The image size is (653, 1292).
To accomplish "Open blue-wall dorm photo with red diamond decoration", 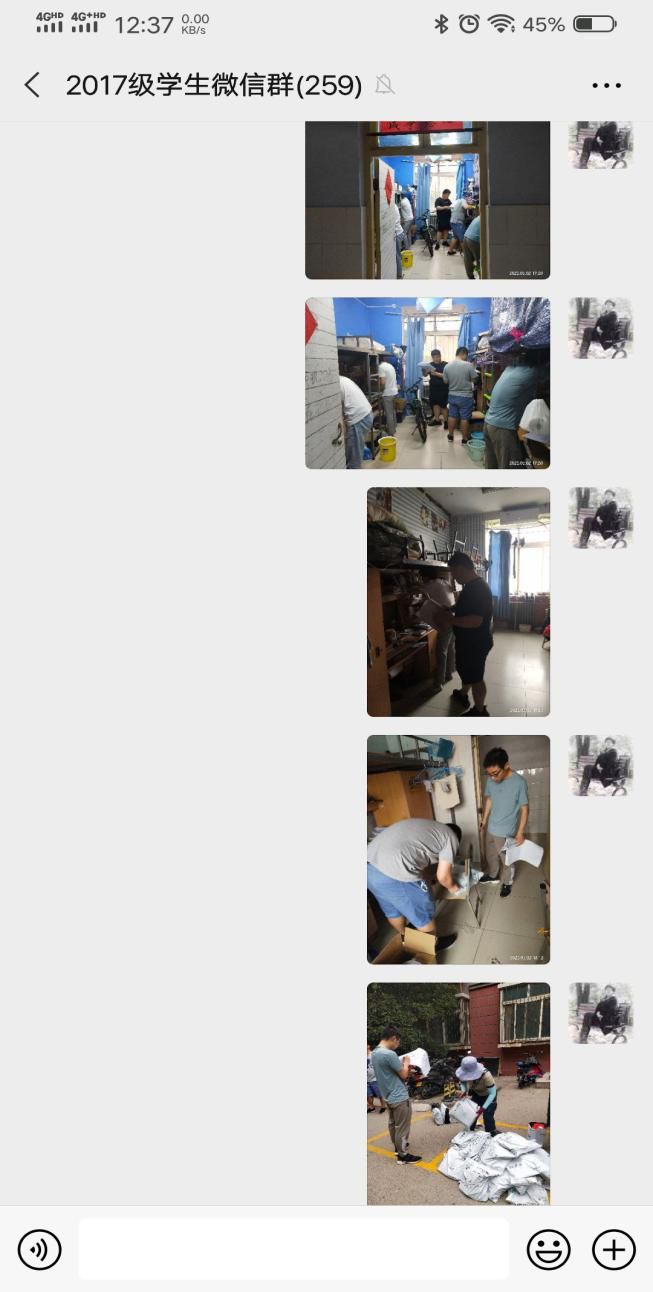I will click(427, 383).
